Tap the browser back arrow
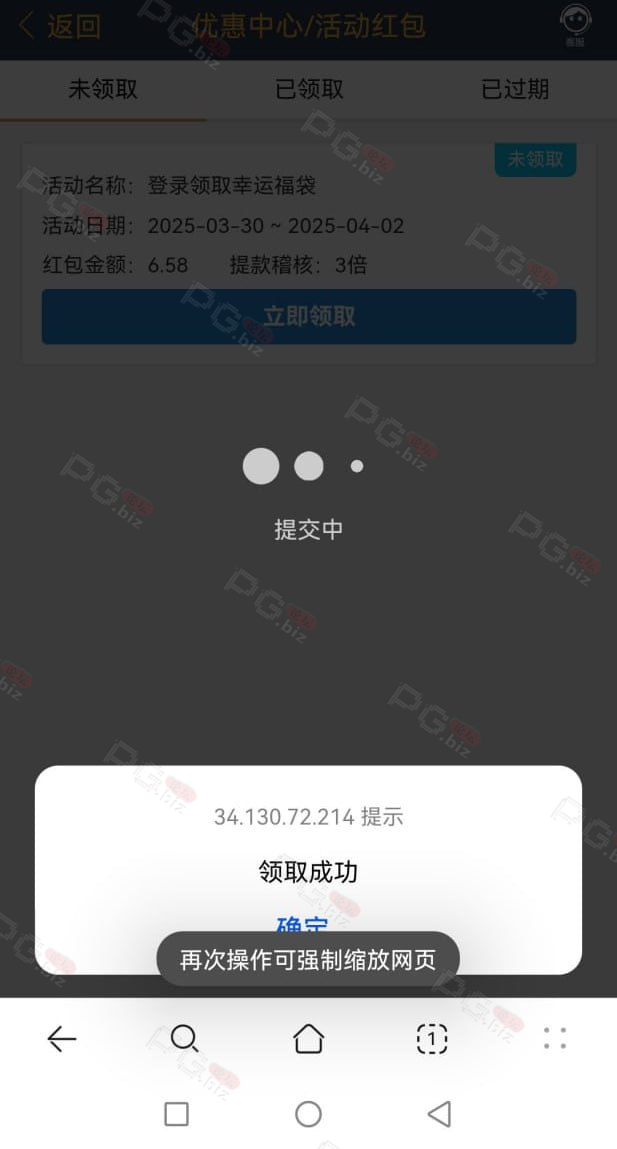Image resolution: width=617 pixels, height=1149 pixels. pos(62,1038)
